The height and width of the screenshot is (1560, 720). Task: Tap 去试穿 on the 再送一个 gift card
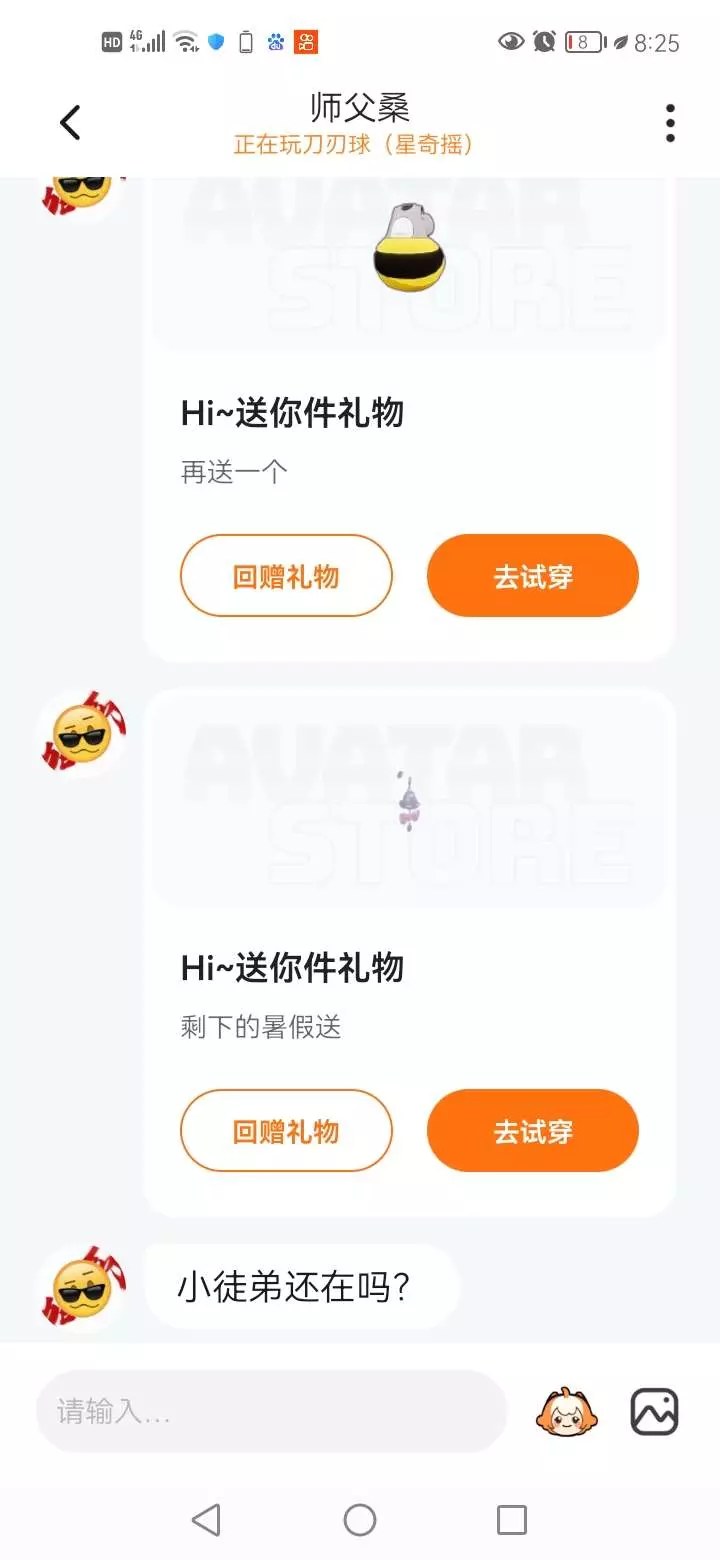coord(533,576)
